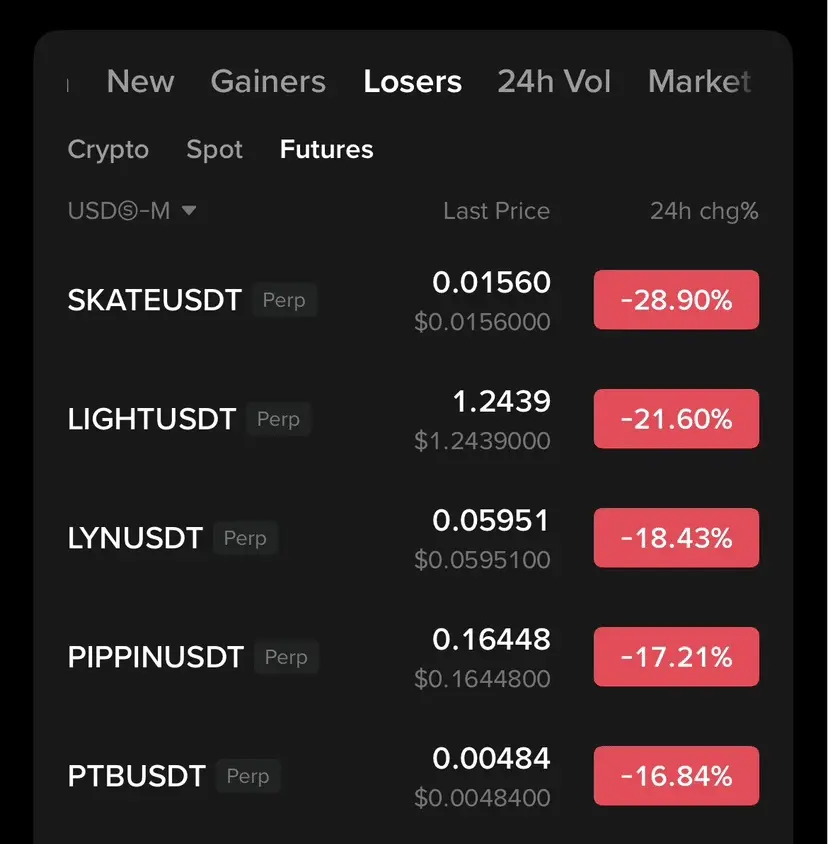Open the 24h Vol tab

[554, 82]
